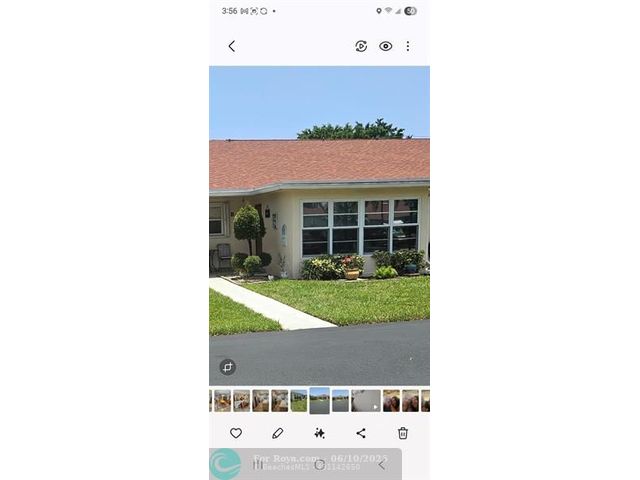This screenshot has height=480, width=640.
Task: Open the Bixby Vision eye icon
Action: tap(385, 46)
